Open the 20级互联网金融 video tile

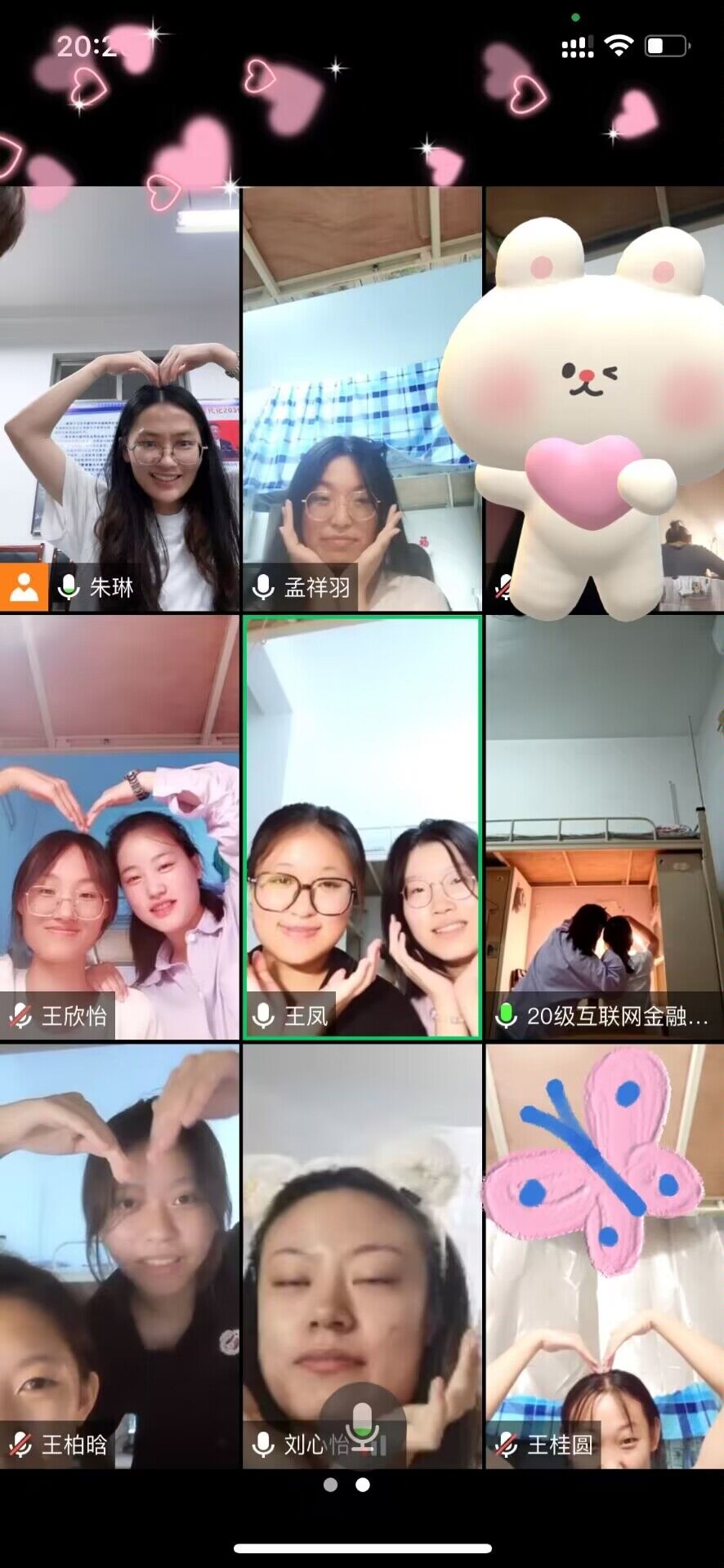605,826
